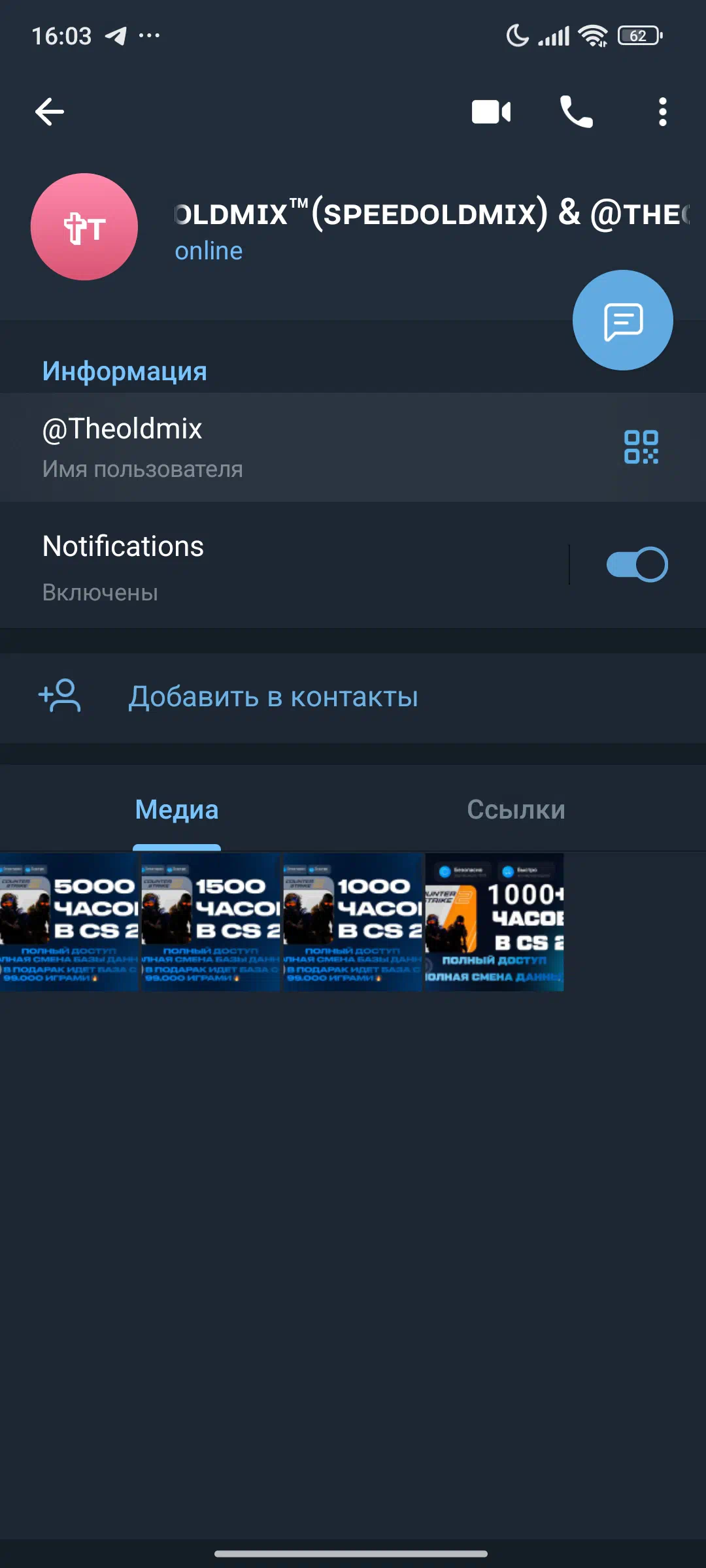The height and width of the screenshot is (1568, 706).
Task: Tap the @Theoldmix username row
Action: click(353, 447)
